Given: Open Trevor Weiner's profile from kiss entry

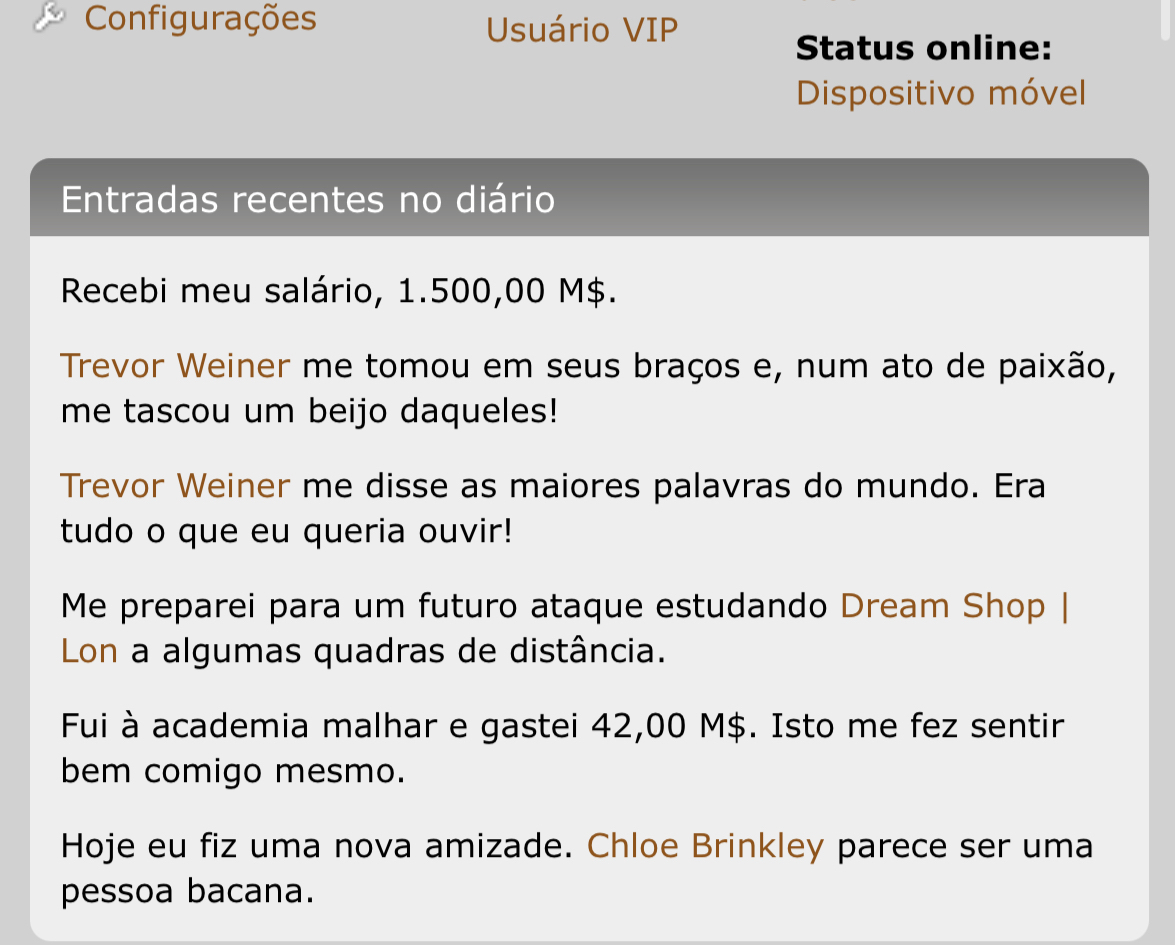Looking at the screenshot, I should pos(175,366).
